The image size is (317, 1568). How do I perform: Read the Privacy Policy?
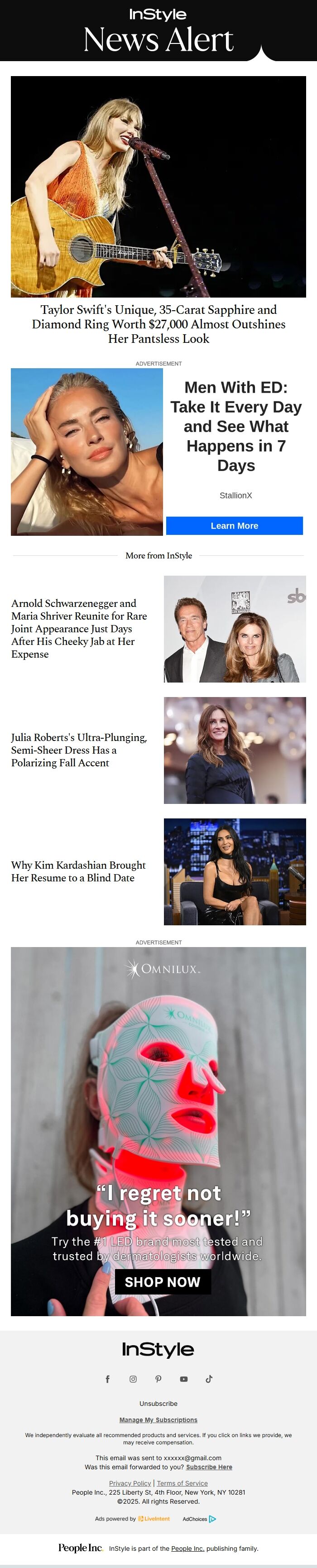(x=130, y=1483)
